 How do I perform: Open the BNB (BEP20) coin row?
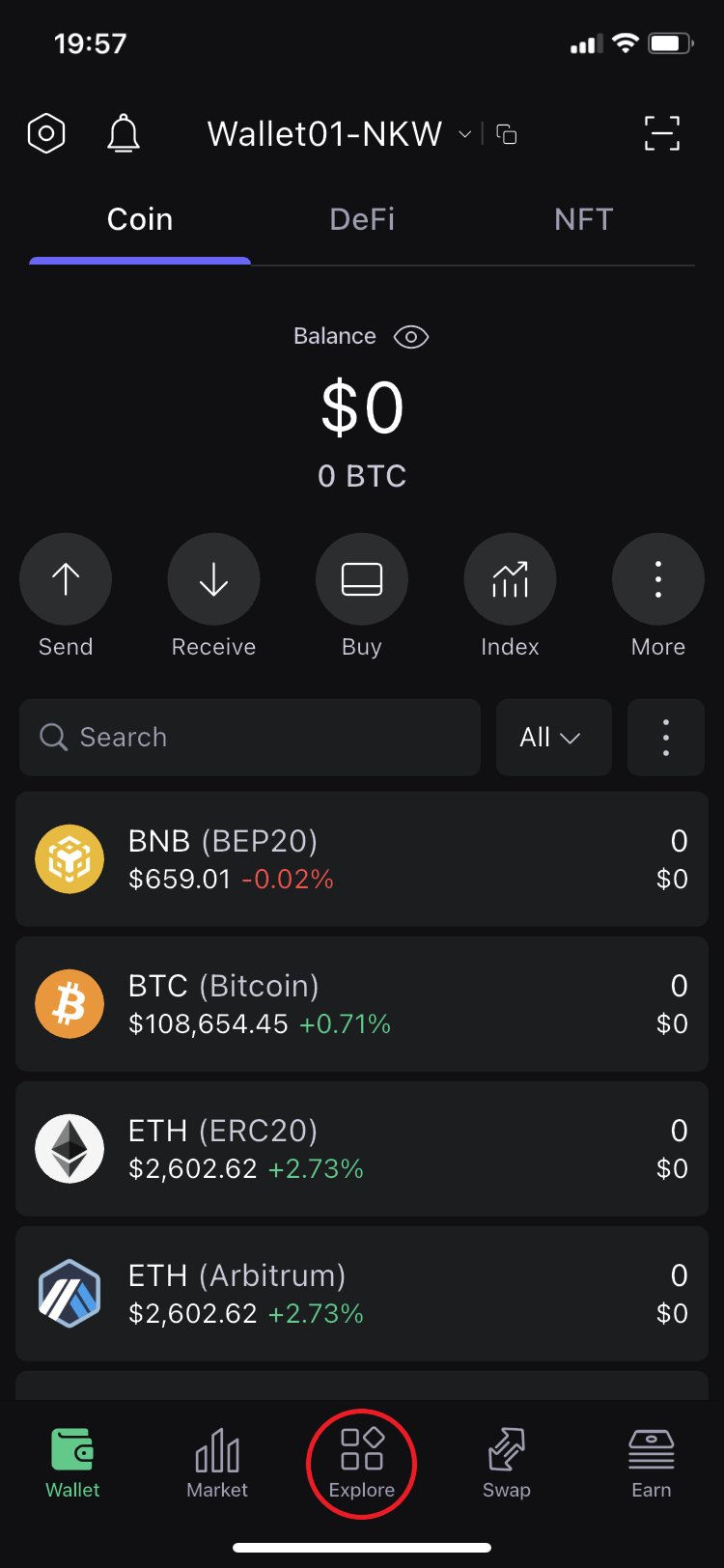coord(362,859)
